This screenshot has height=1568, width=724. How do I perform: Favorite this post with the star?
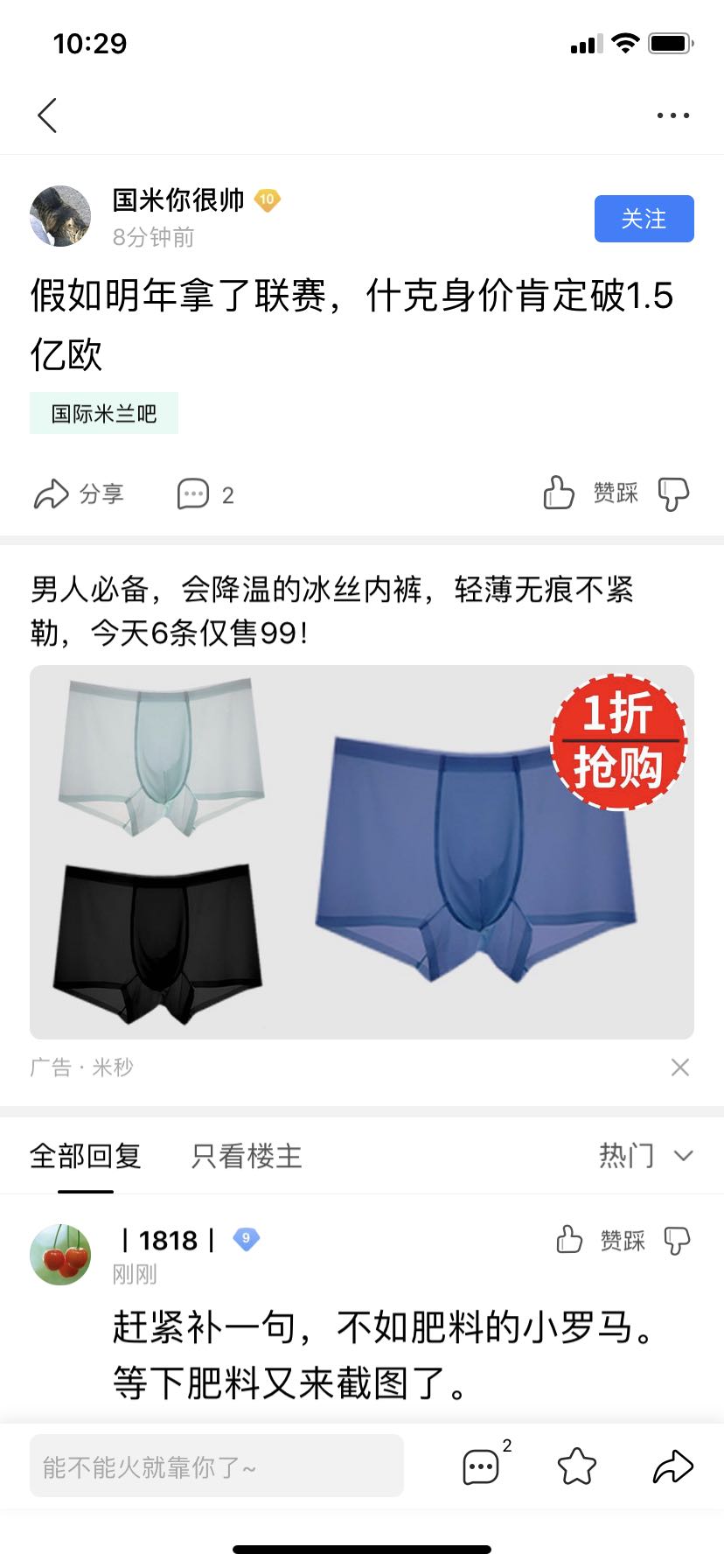(577, 1466)
